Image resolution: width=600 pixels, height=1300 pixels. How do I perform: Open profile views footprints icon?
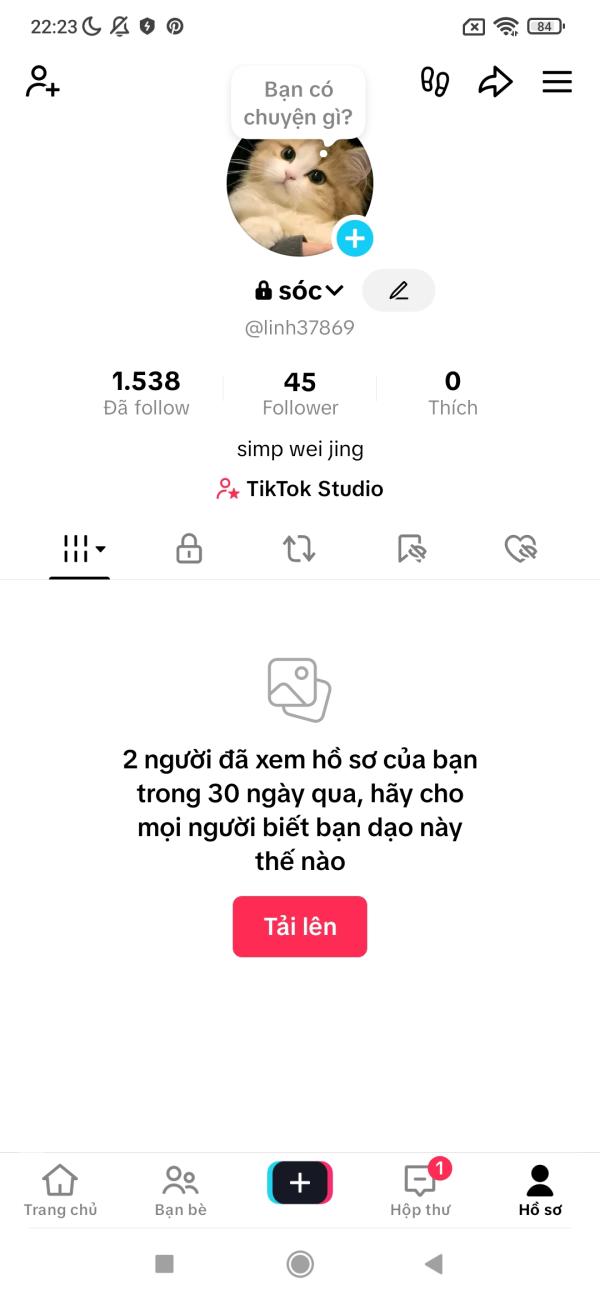click(x=434, y=82)
